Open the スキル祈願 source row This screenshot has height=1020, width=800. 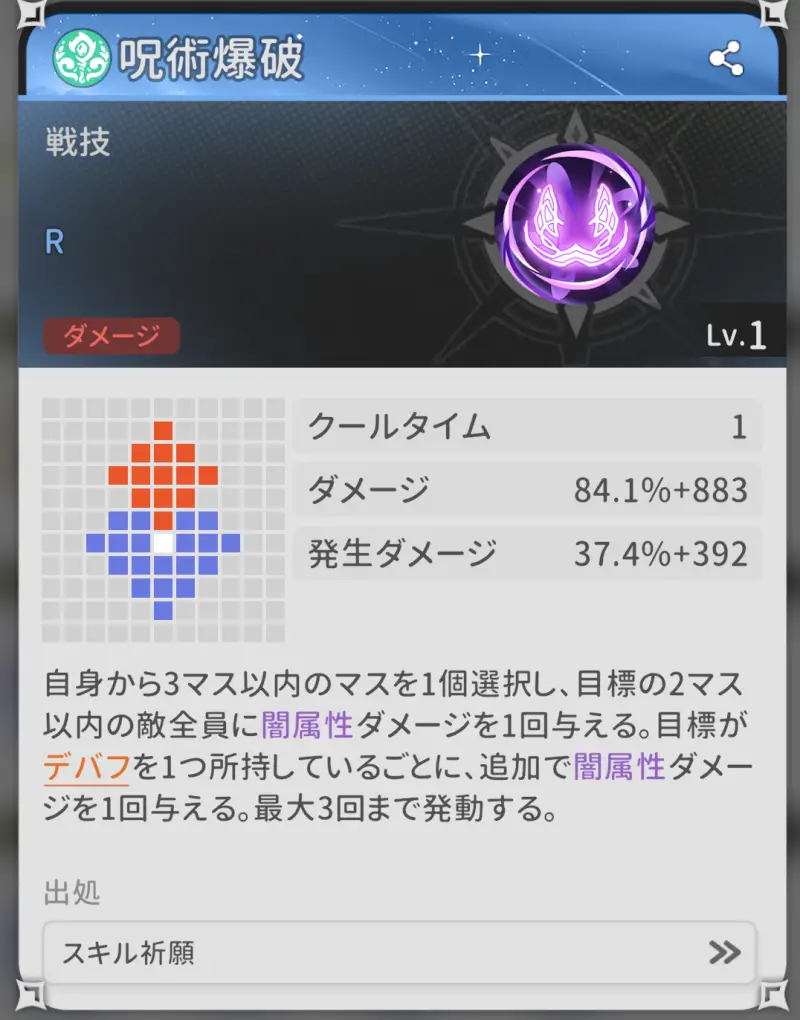(399, 951)
